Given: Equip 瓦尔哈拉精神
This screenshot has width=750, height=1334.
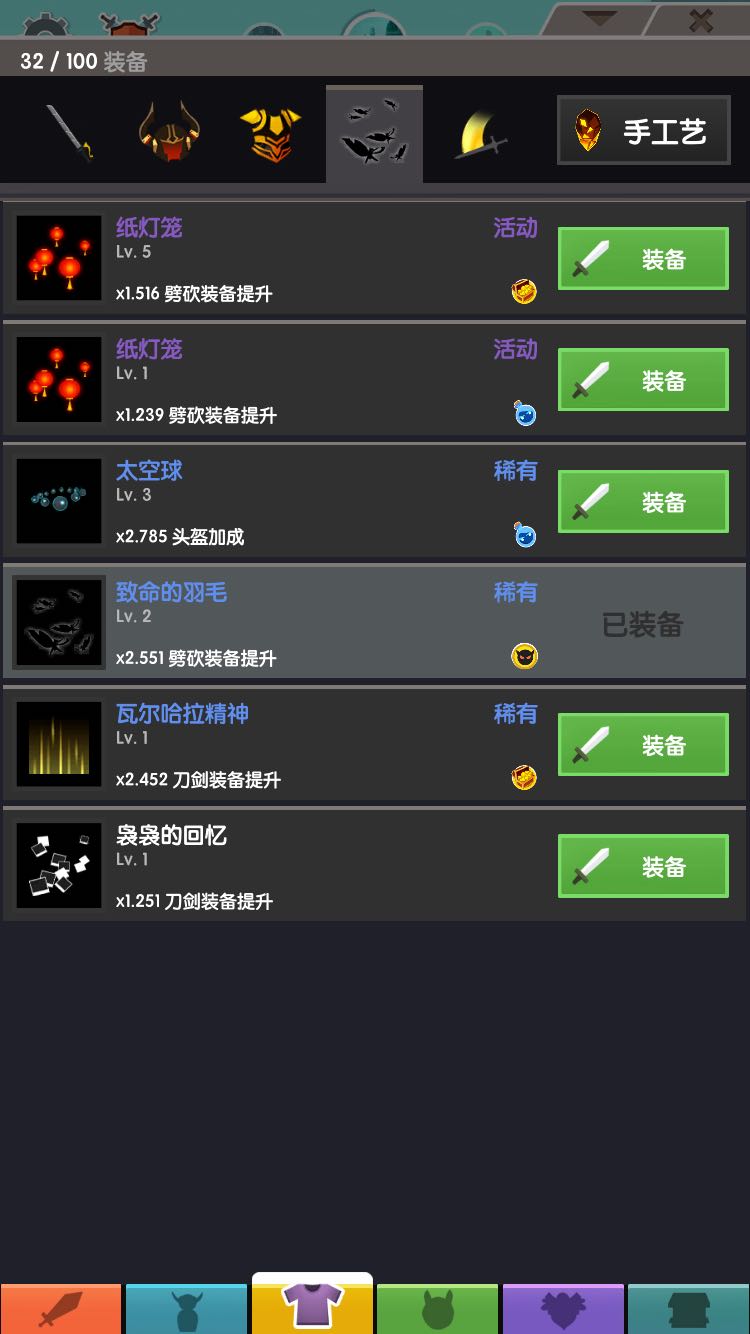Looking at the screenshot, I should pos(643,745).
